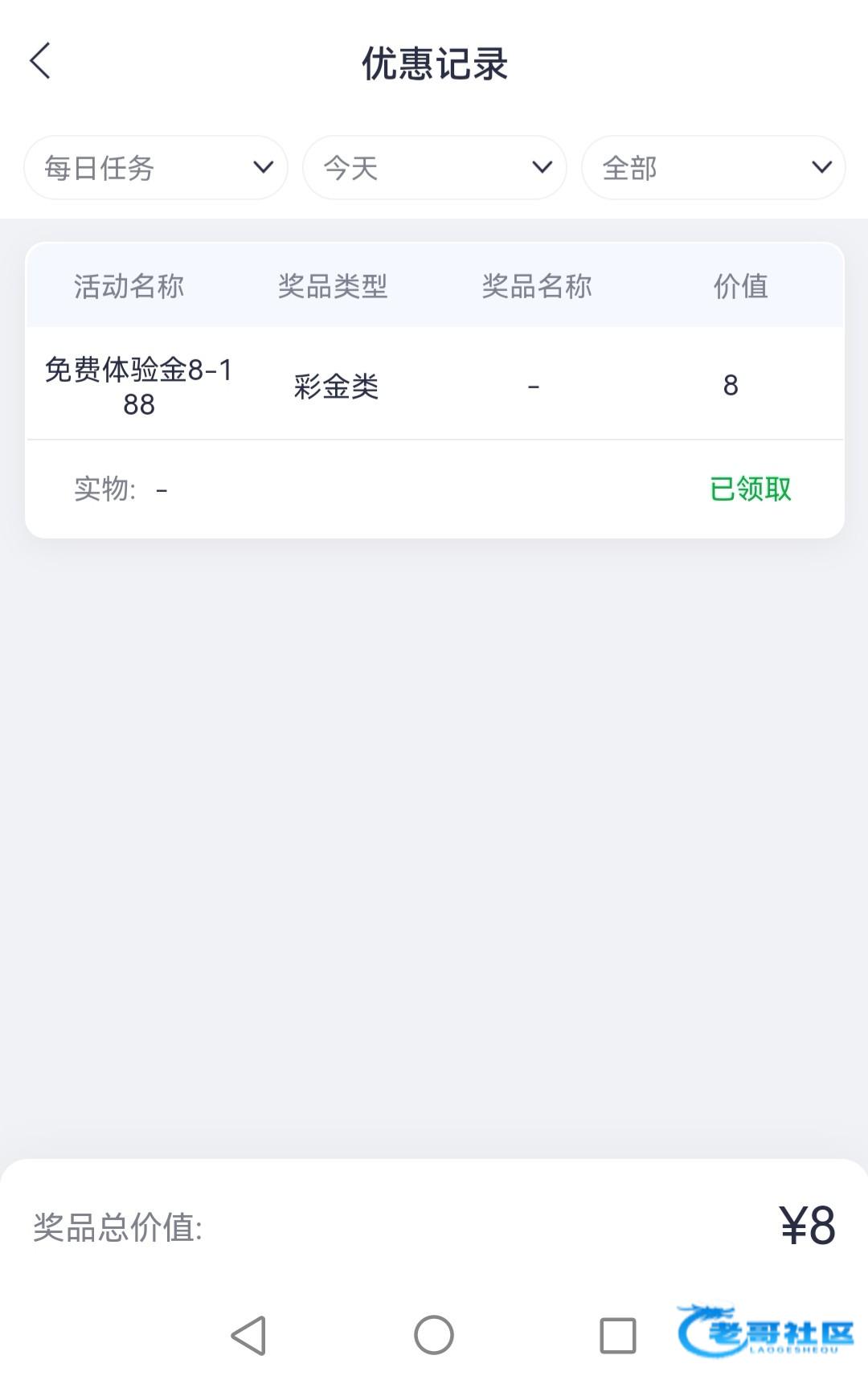Screen dimensions: 868x1380
Task: Expand the 每日任务 dropdown
Action: tap(156, 167)
